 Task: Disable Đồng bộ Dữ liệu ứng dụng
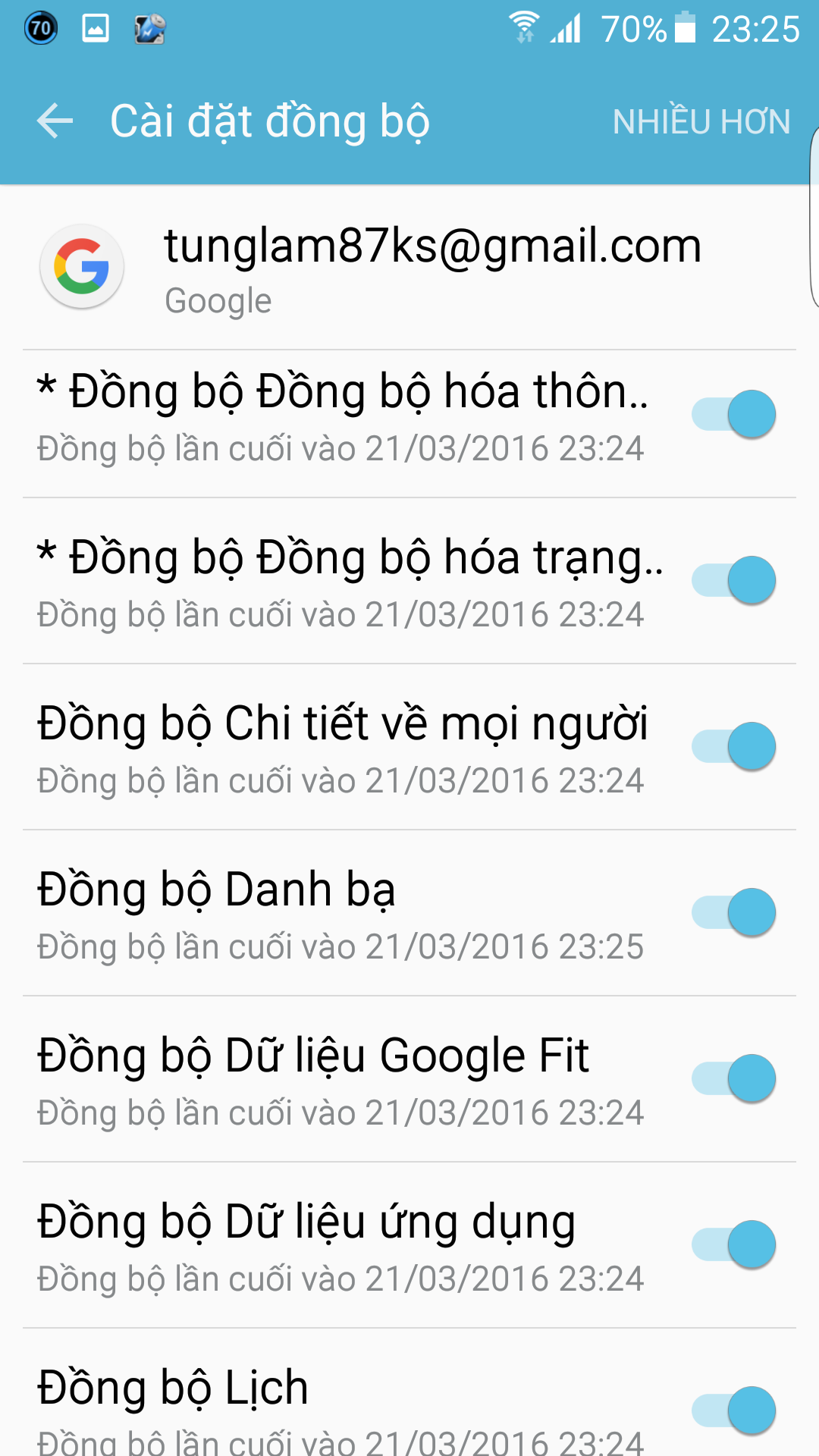[733, 1244]
